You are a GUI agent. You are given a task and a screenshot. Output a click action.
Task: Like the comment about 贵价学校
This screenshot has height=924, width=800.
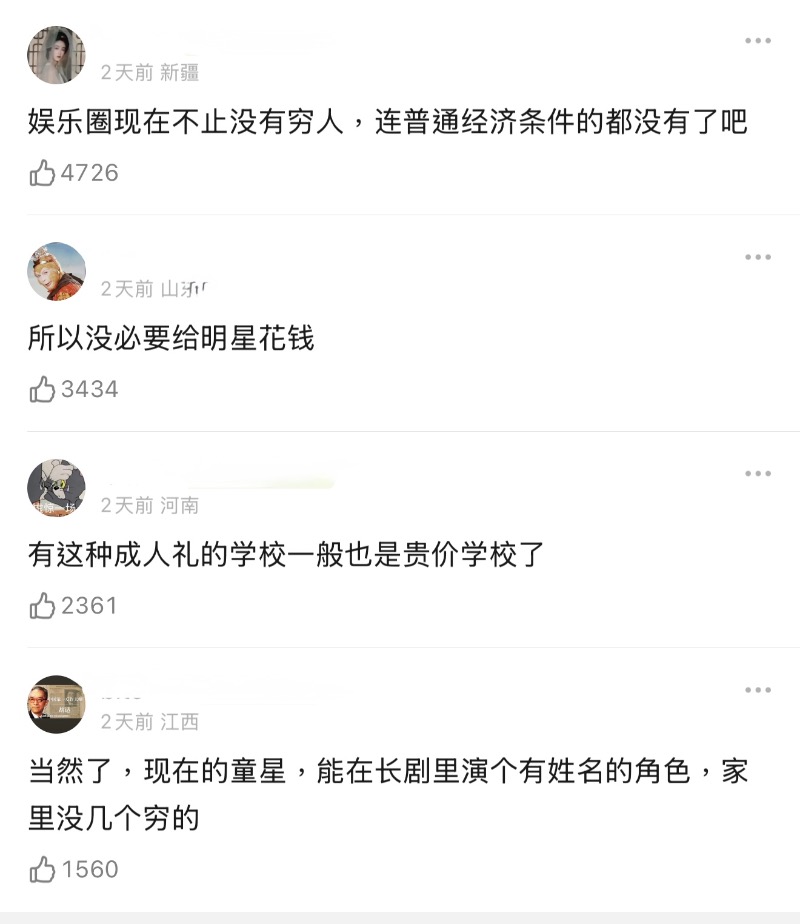(43, 605)
